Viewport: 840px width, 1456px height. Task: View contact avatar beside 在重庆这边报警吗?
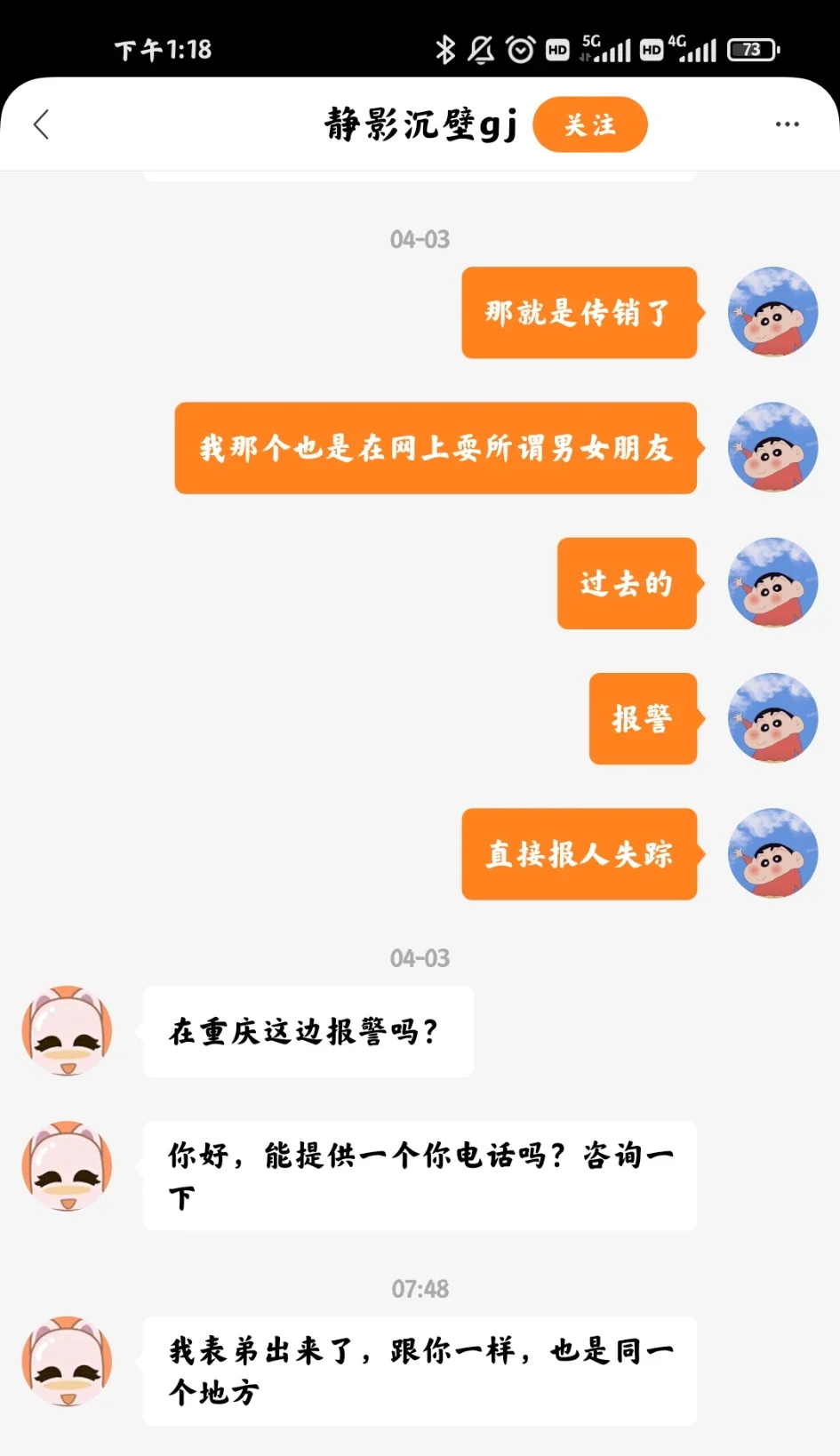(x=68, y=1031)
